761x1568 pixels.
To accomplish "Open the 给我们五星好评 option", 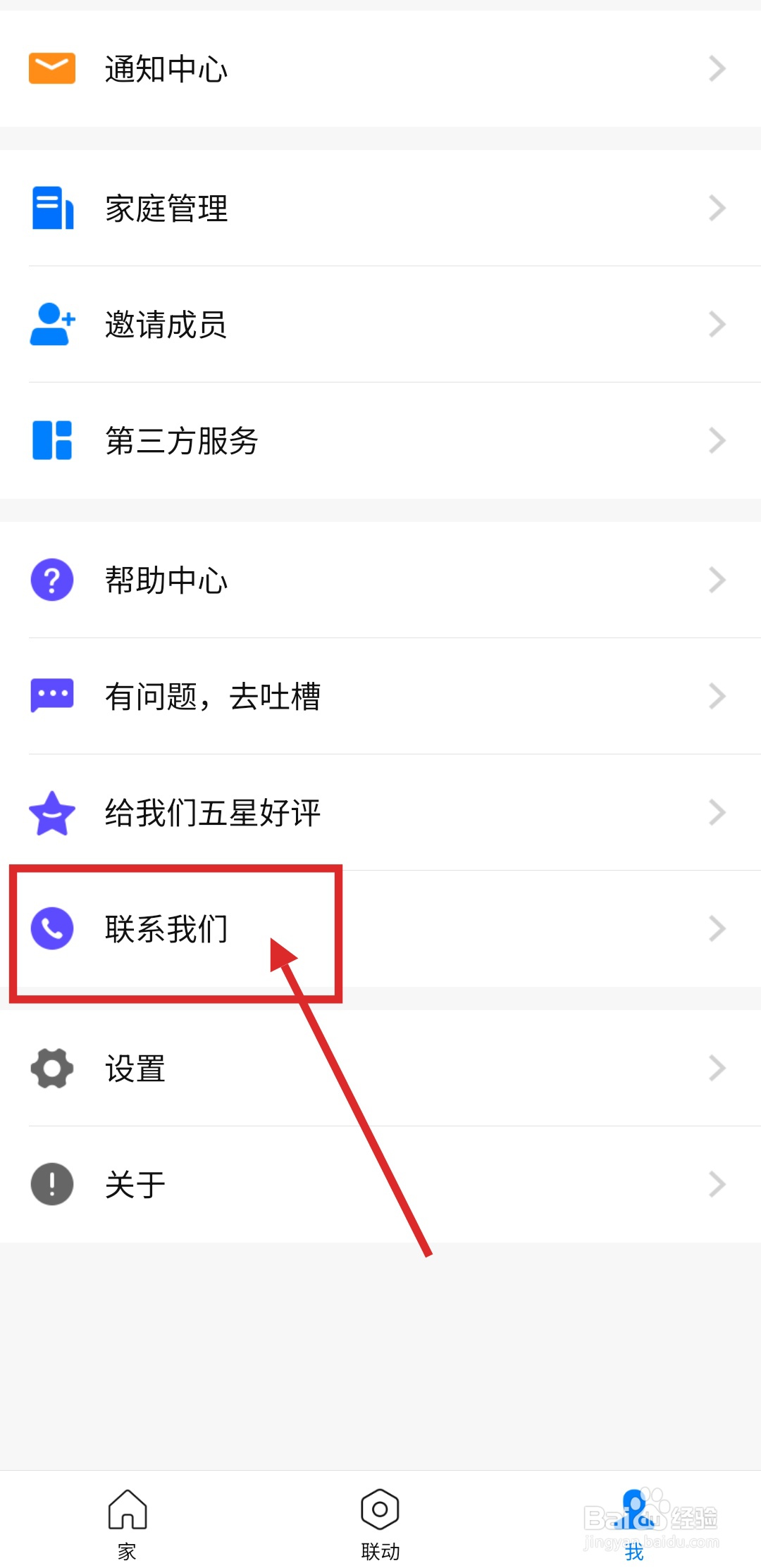I will click(211, 812).
